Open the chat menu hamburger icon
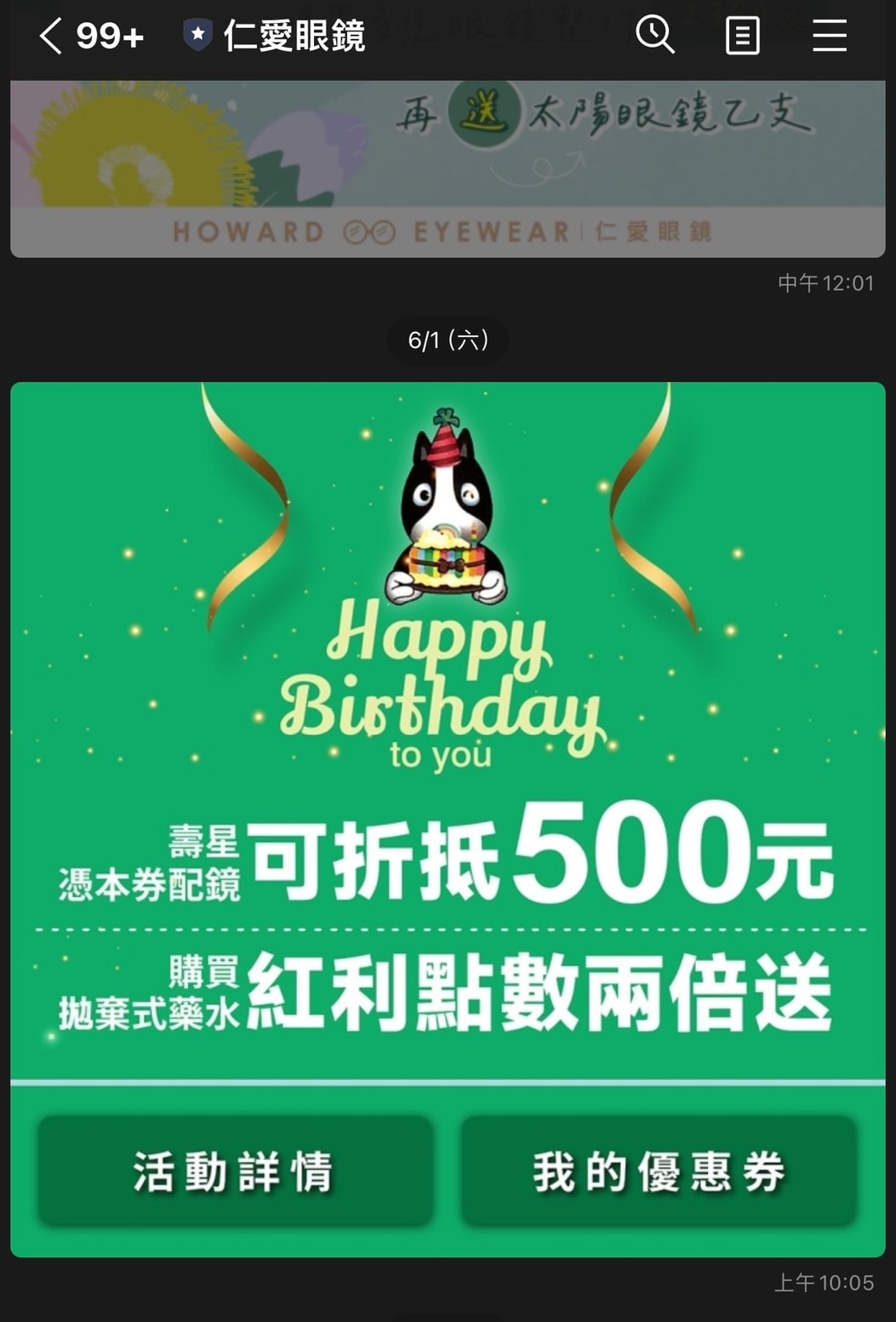 [829, 36]
